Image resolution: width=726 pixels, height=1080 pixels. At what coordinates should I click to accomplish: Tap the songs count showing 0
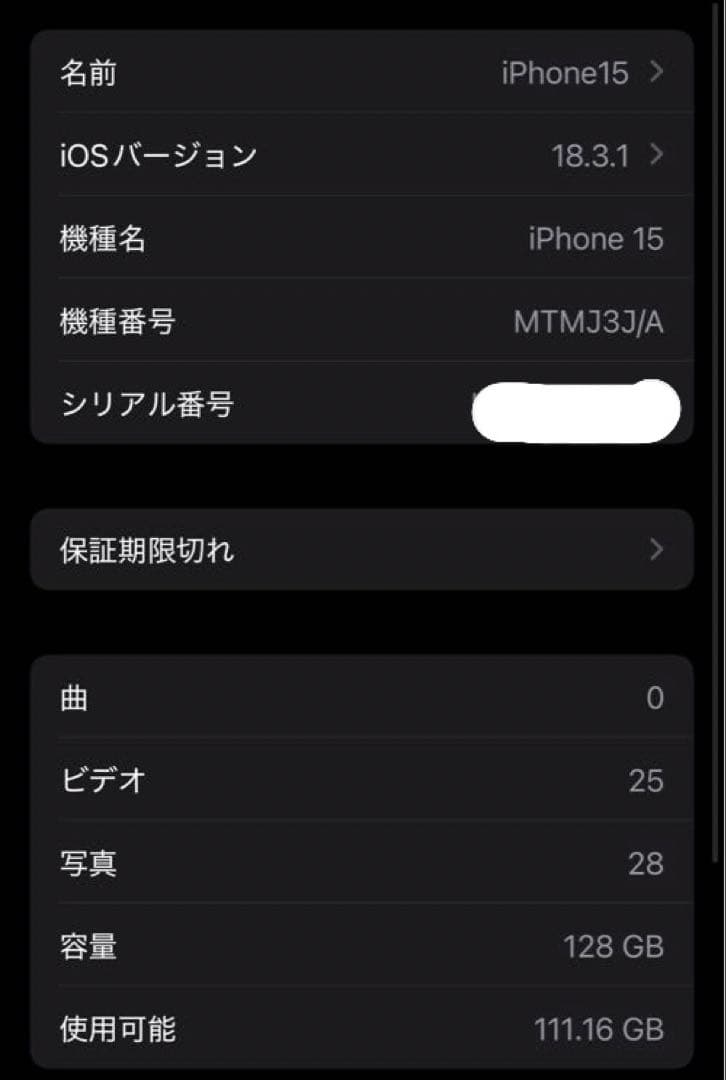pyautogui.click(x=655, y=697)
